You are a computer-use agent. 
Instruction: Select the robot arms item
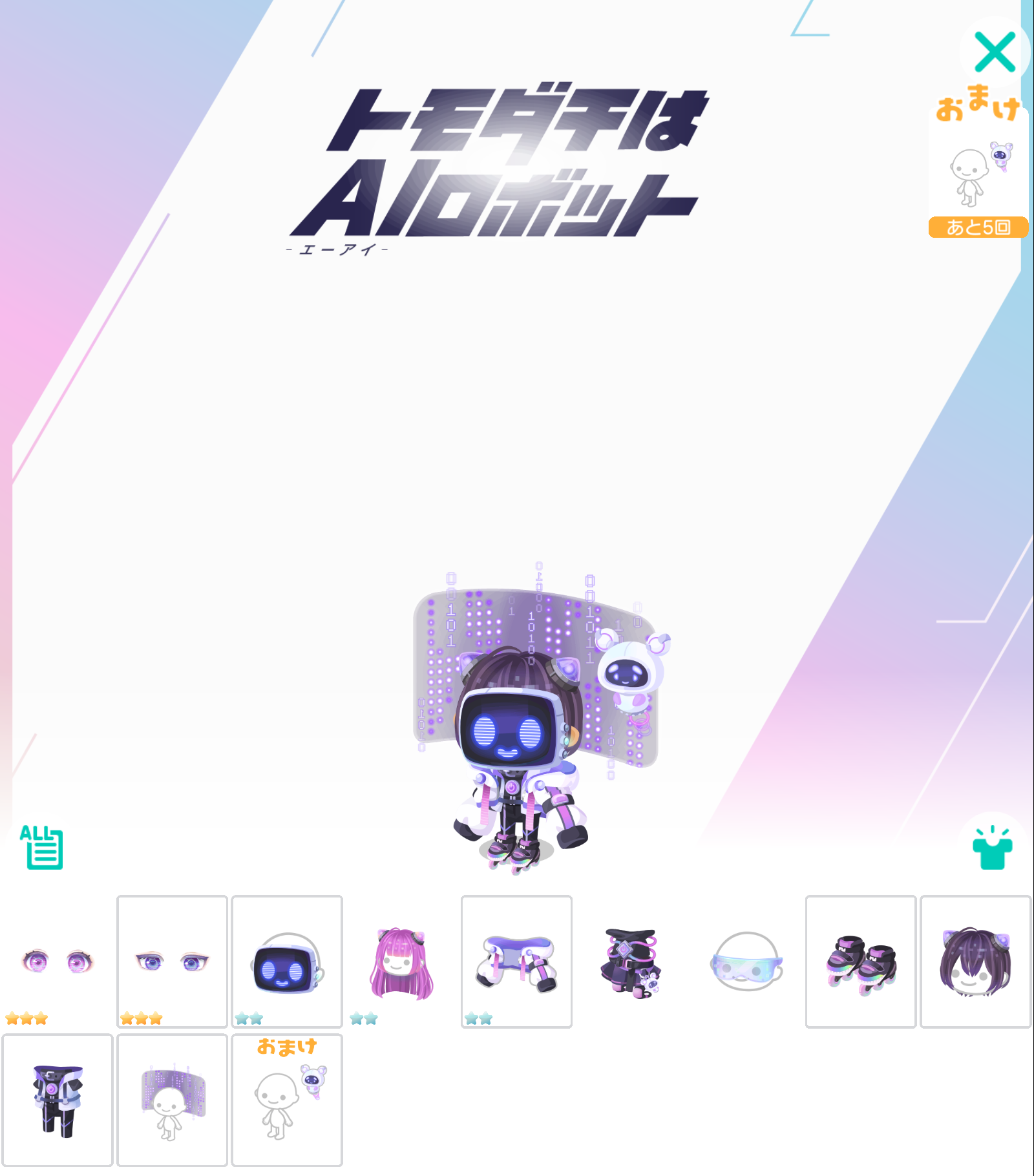coord(516,961)
